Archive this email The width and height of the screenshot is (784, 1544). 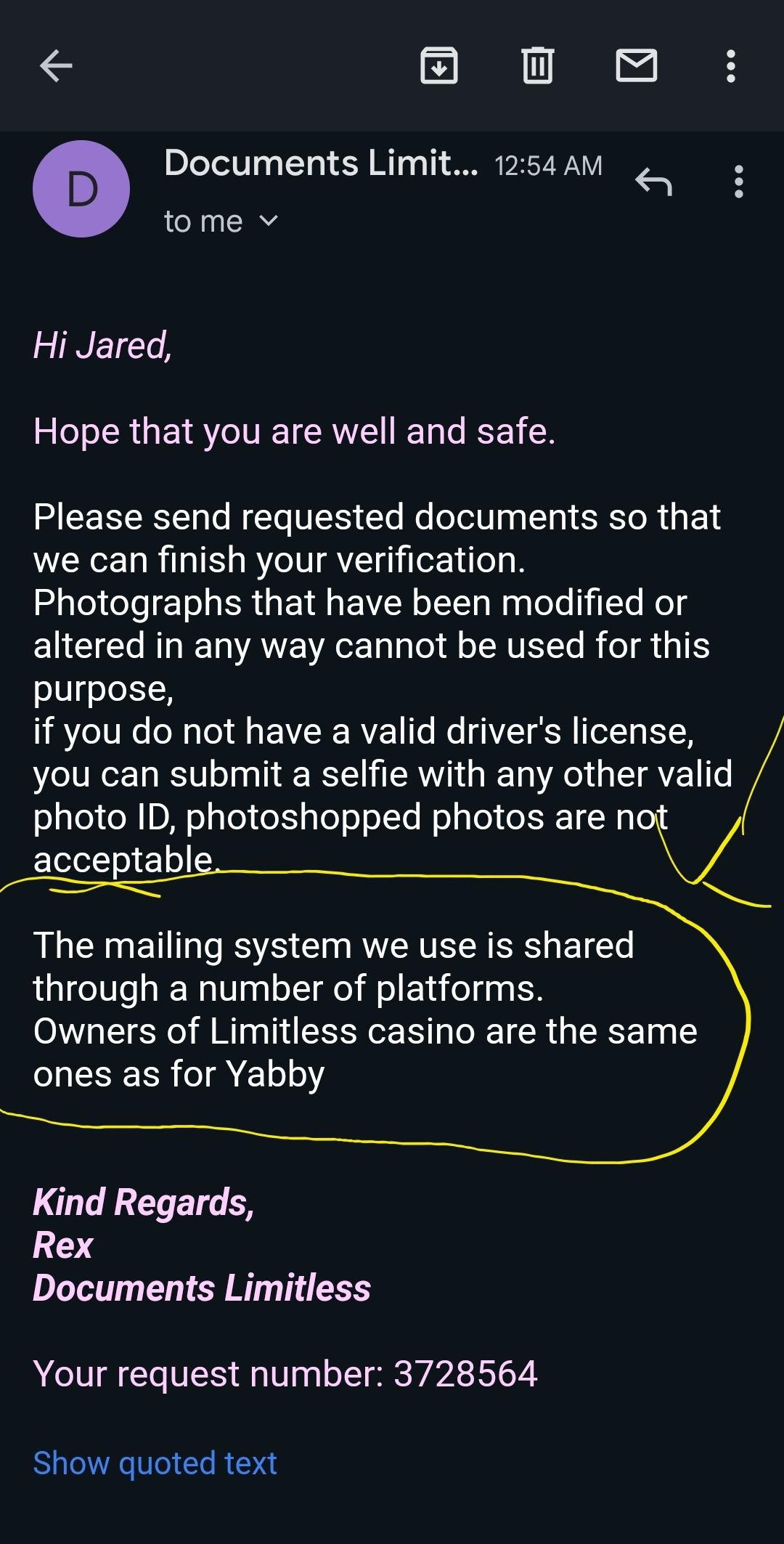coord(439,66)
